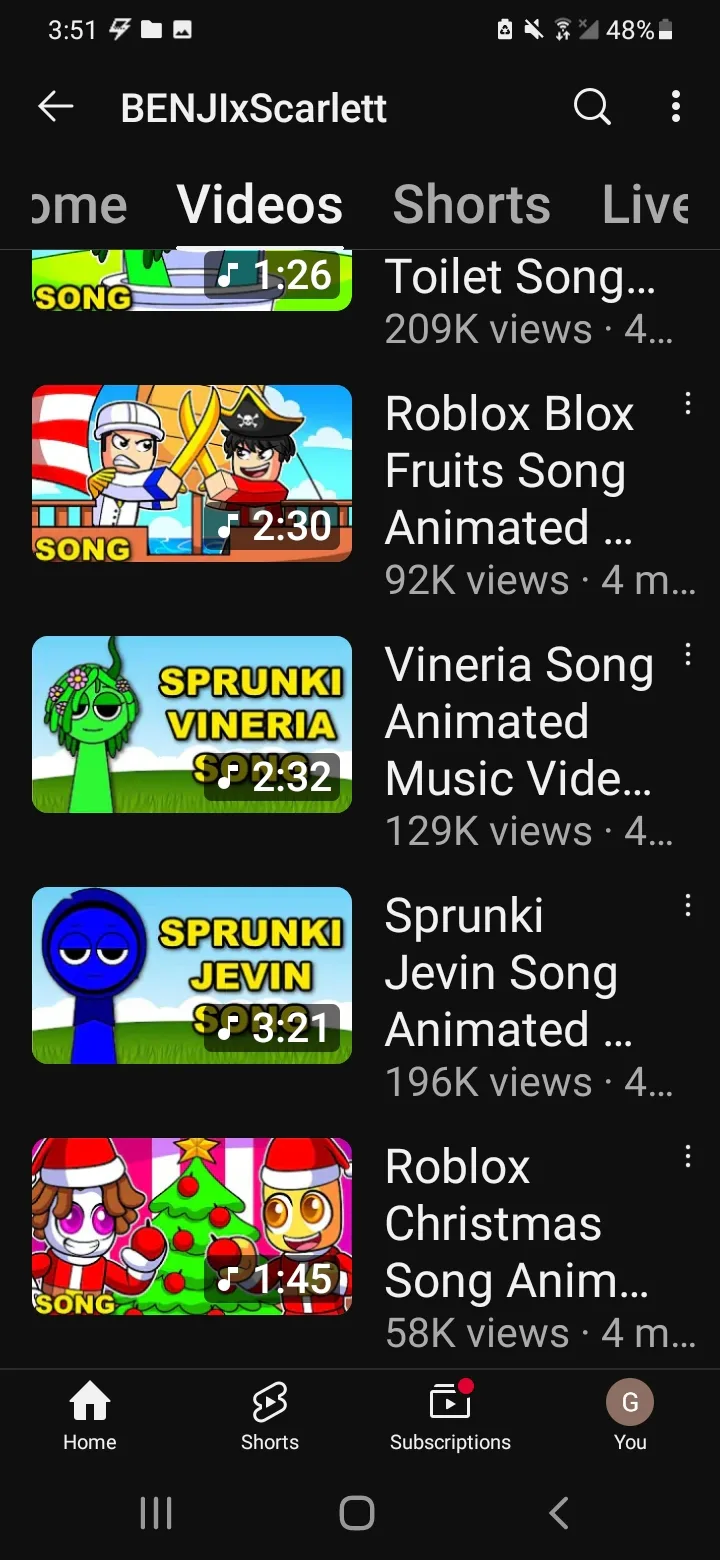Open the You profile tab
Viewport: 720px width, 1560px height.
click(x=630, y=1416)
